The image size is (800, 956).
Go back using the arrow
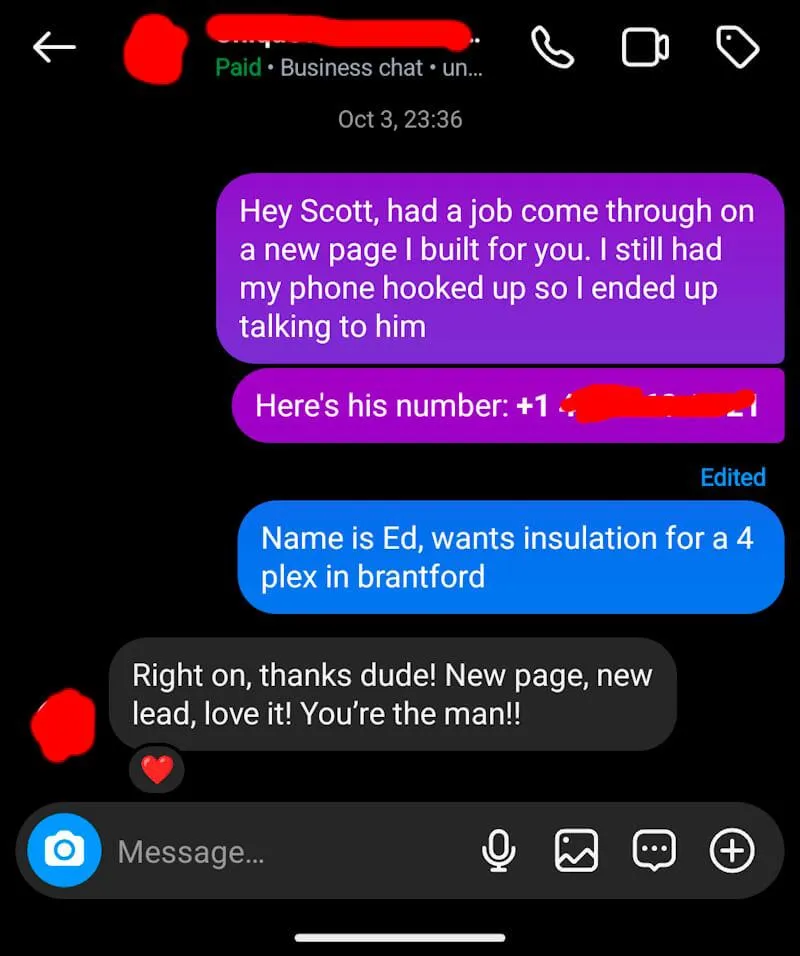tap(54, 48)
